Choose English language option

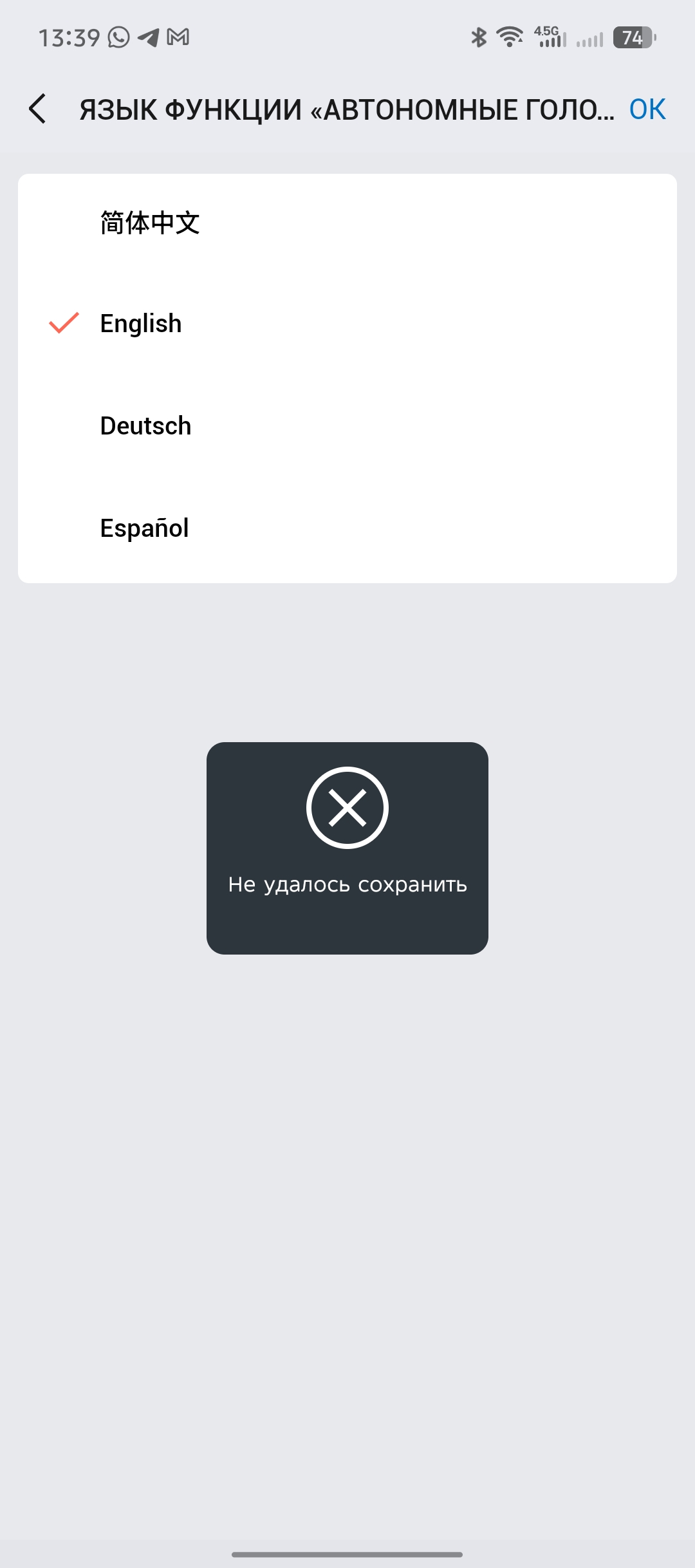(141, 324)
